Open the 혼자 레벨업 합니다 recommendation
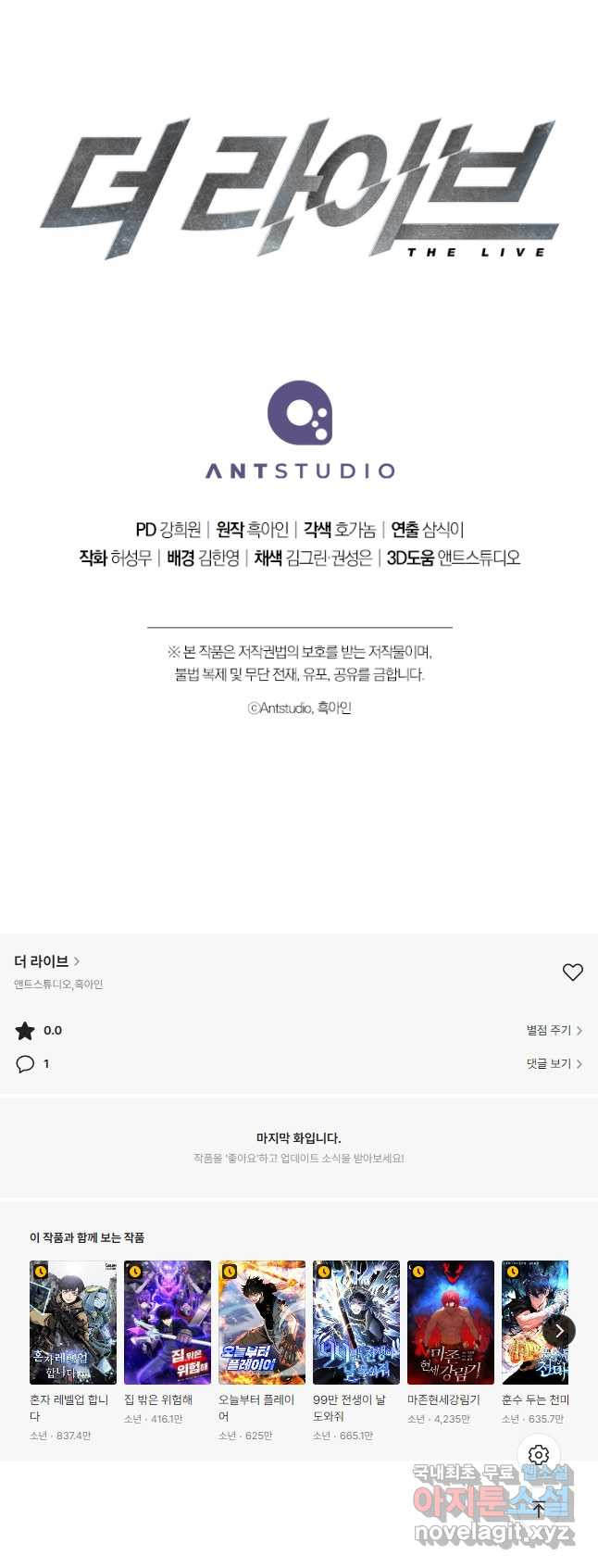 point(73,1322)
